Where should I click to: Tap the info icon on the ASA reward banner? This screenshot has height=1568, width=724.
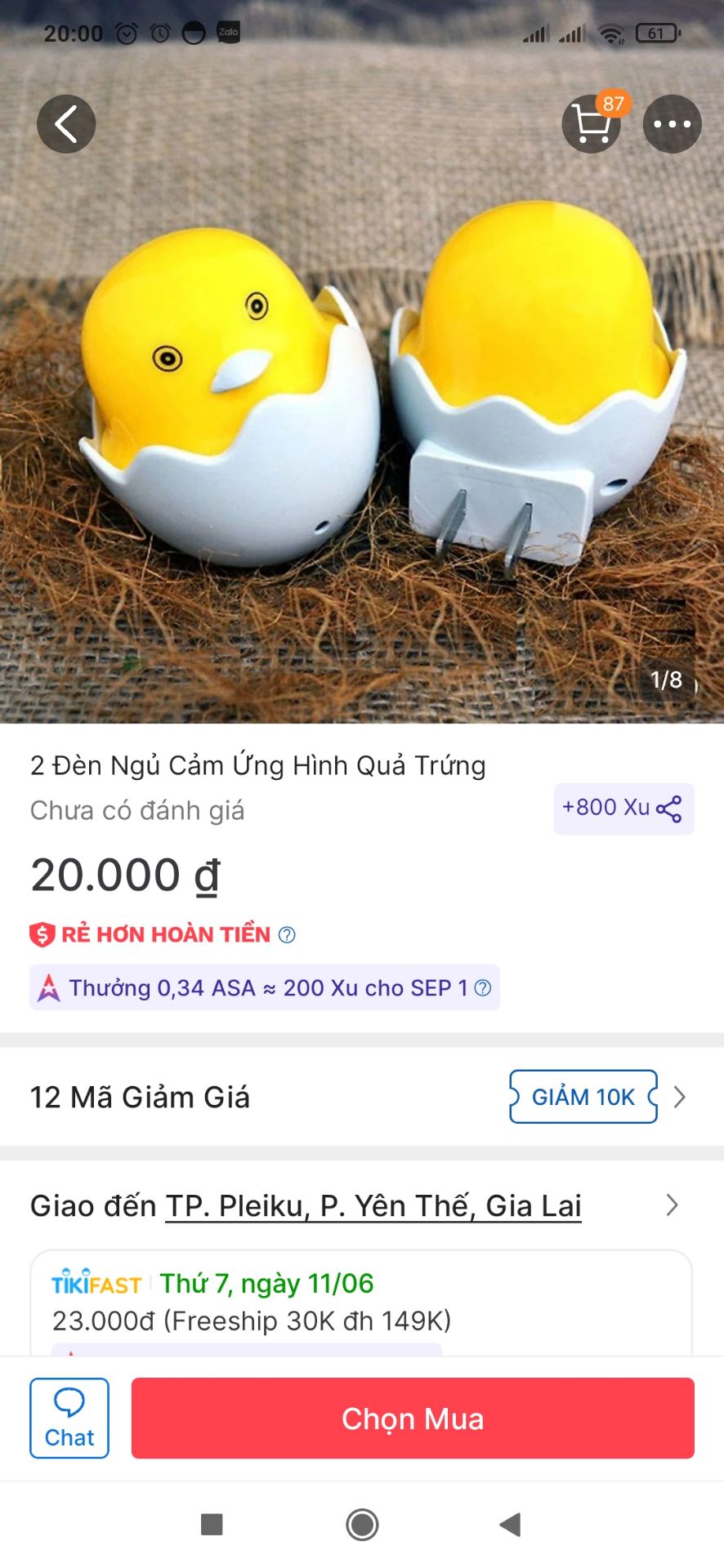[x=482, y=988]
